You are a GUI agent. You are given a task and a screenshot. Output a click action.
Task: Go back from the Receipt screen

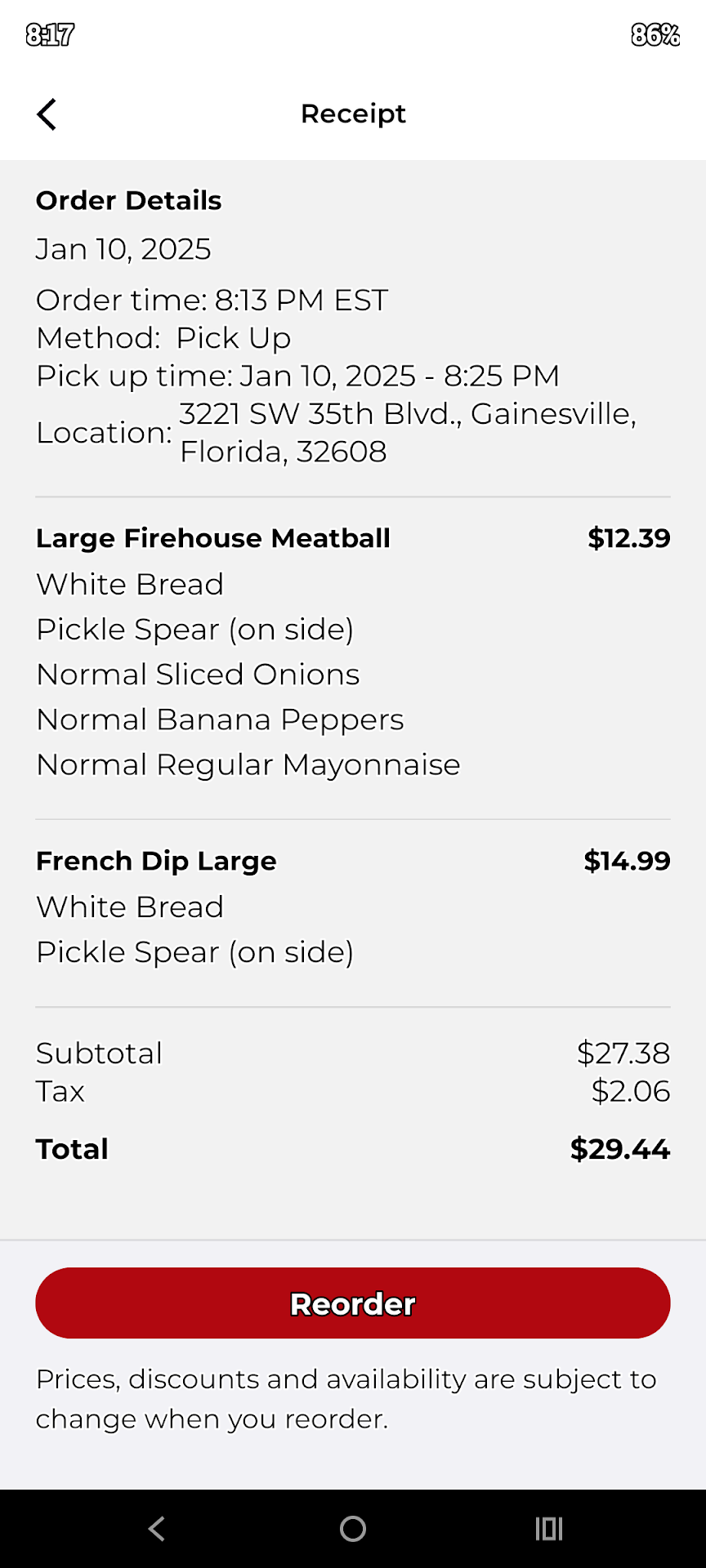(x=47, y=114)
